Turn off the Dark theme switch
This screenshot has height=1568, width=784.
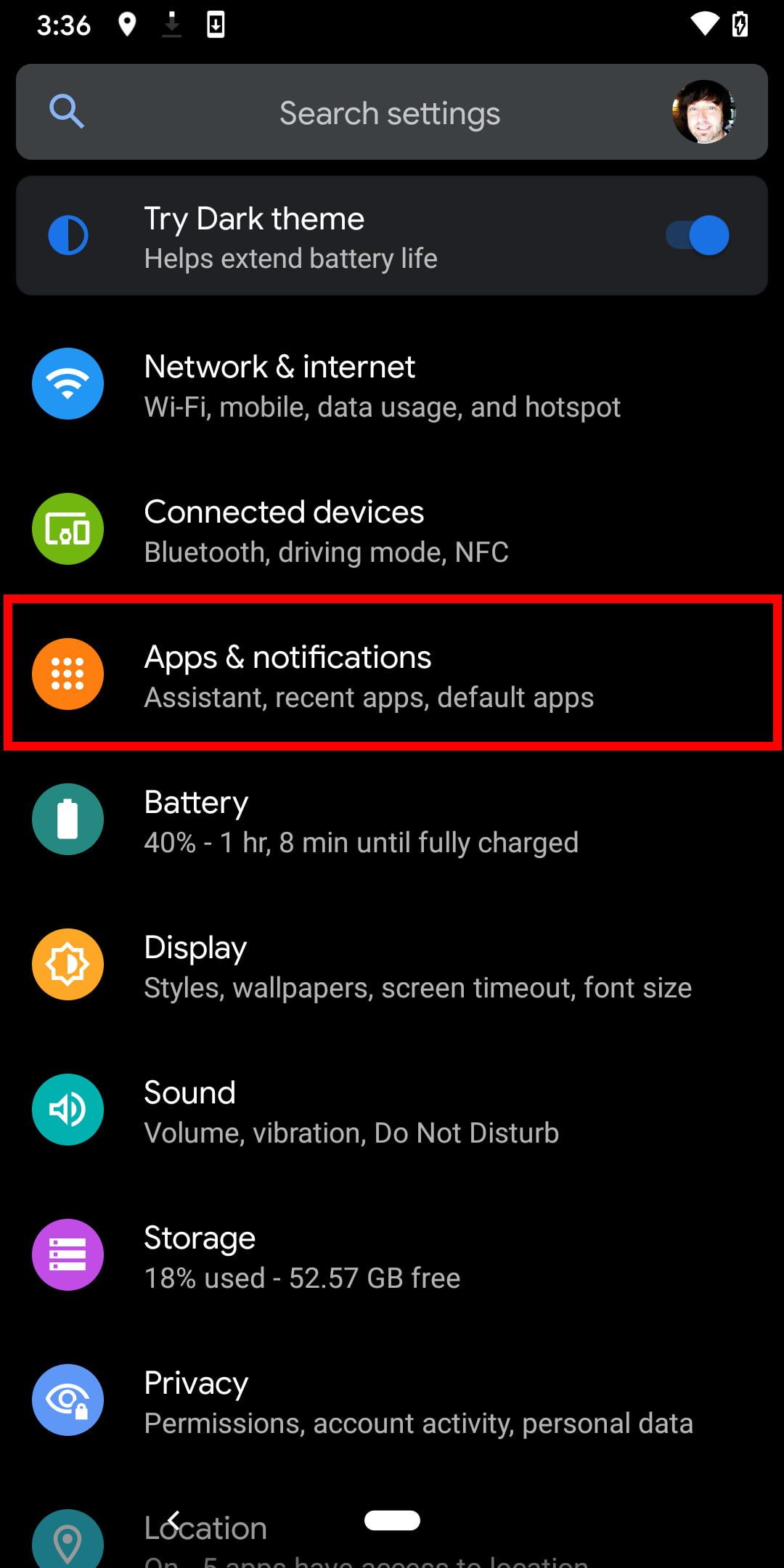698,235
